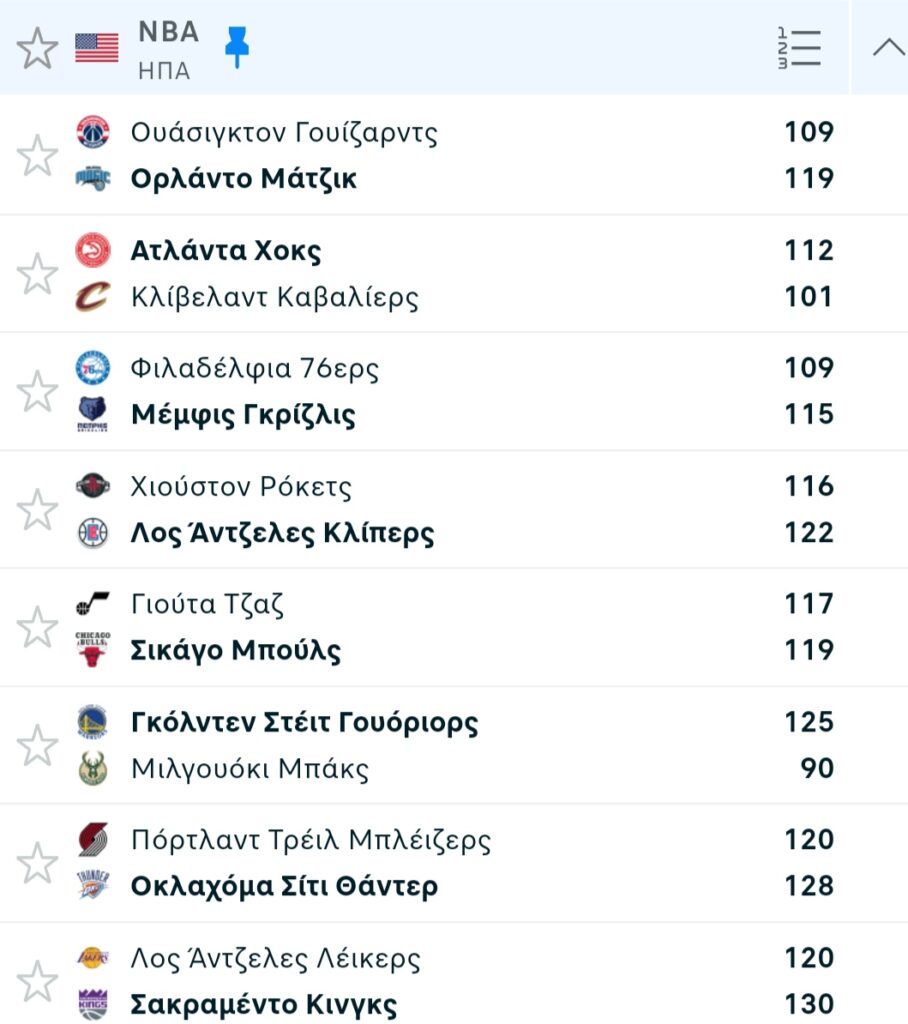
Task: Star the Γιούτα Τζαζ vs Σικάγο Μπούλς match
Action: click(x=38, y=627)
